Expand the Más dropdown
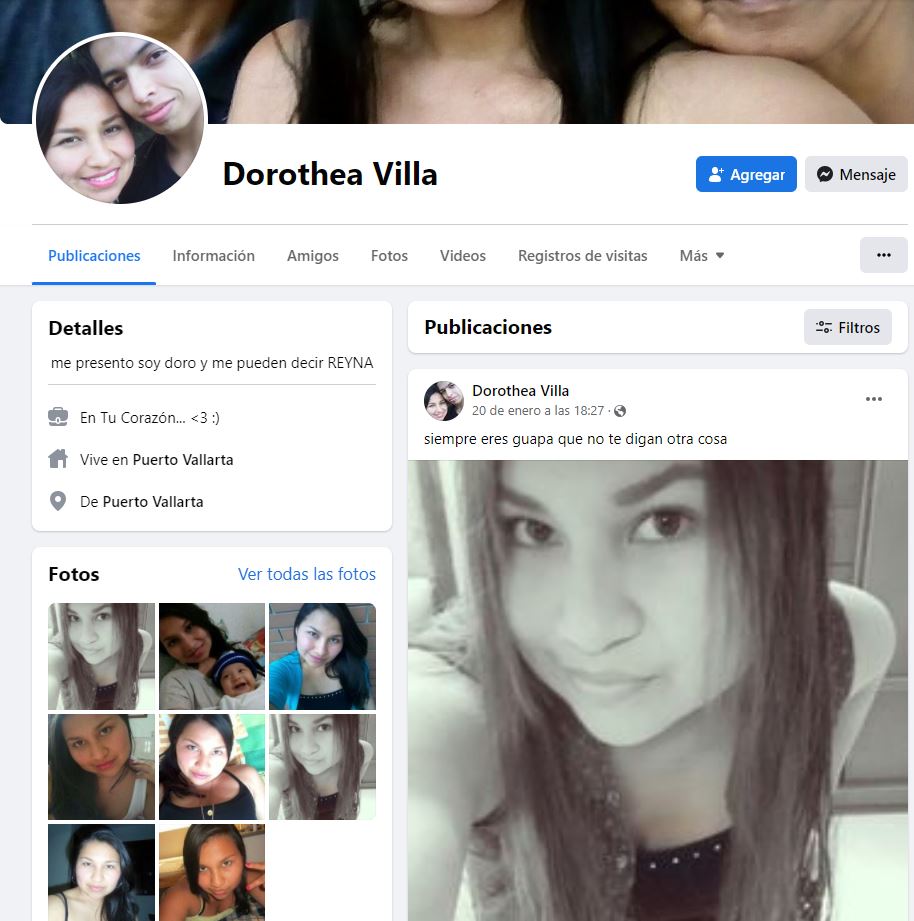The image size is (914, 921). (701, 256)
